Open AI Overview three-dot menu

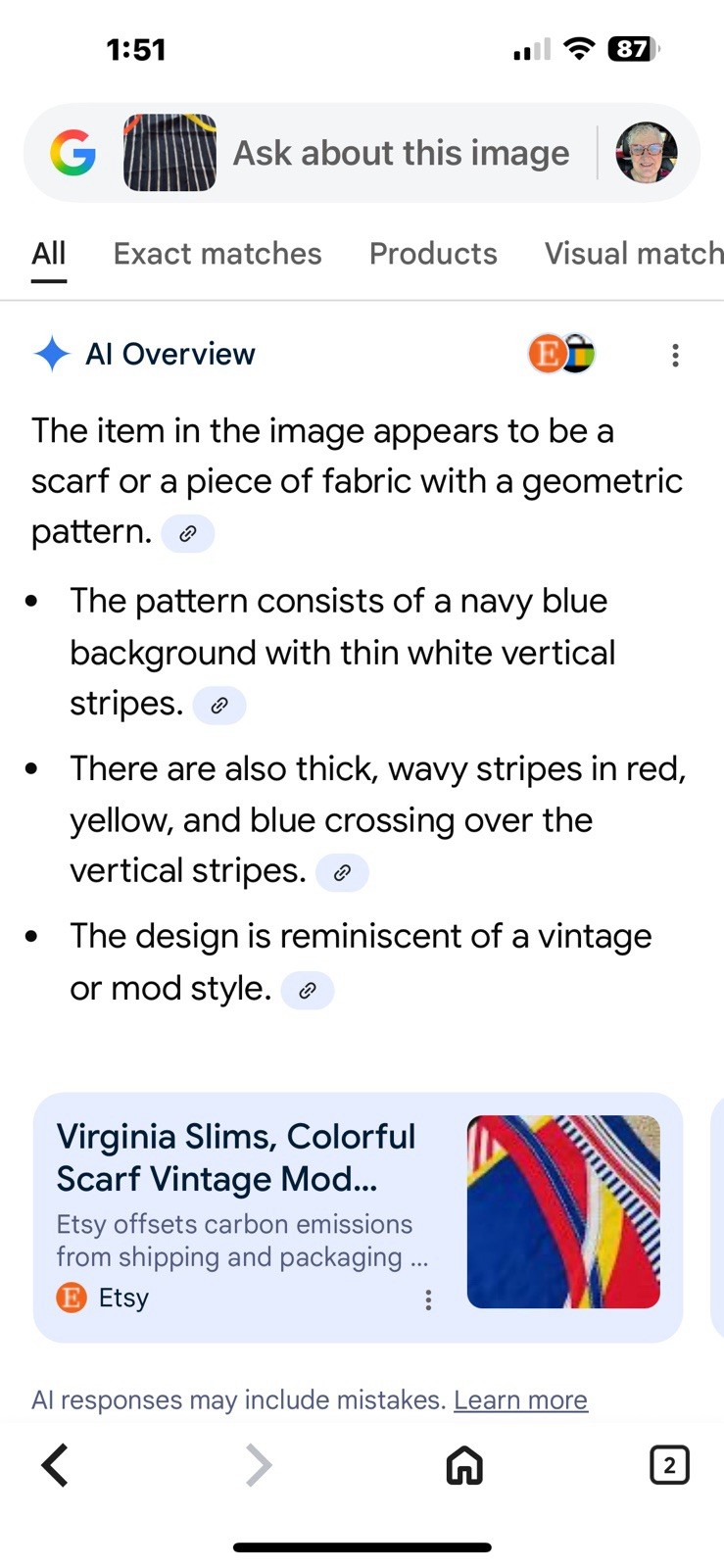675,355
